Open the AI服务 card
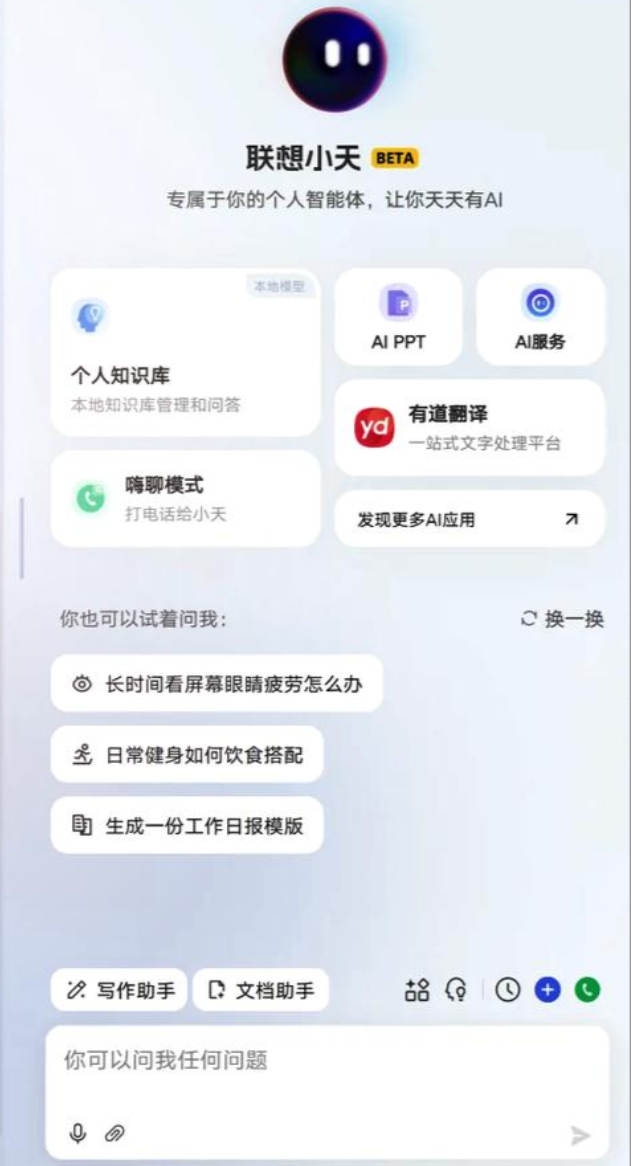The image size is (631, 1166). 540,316
